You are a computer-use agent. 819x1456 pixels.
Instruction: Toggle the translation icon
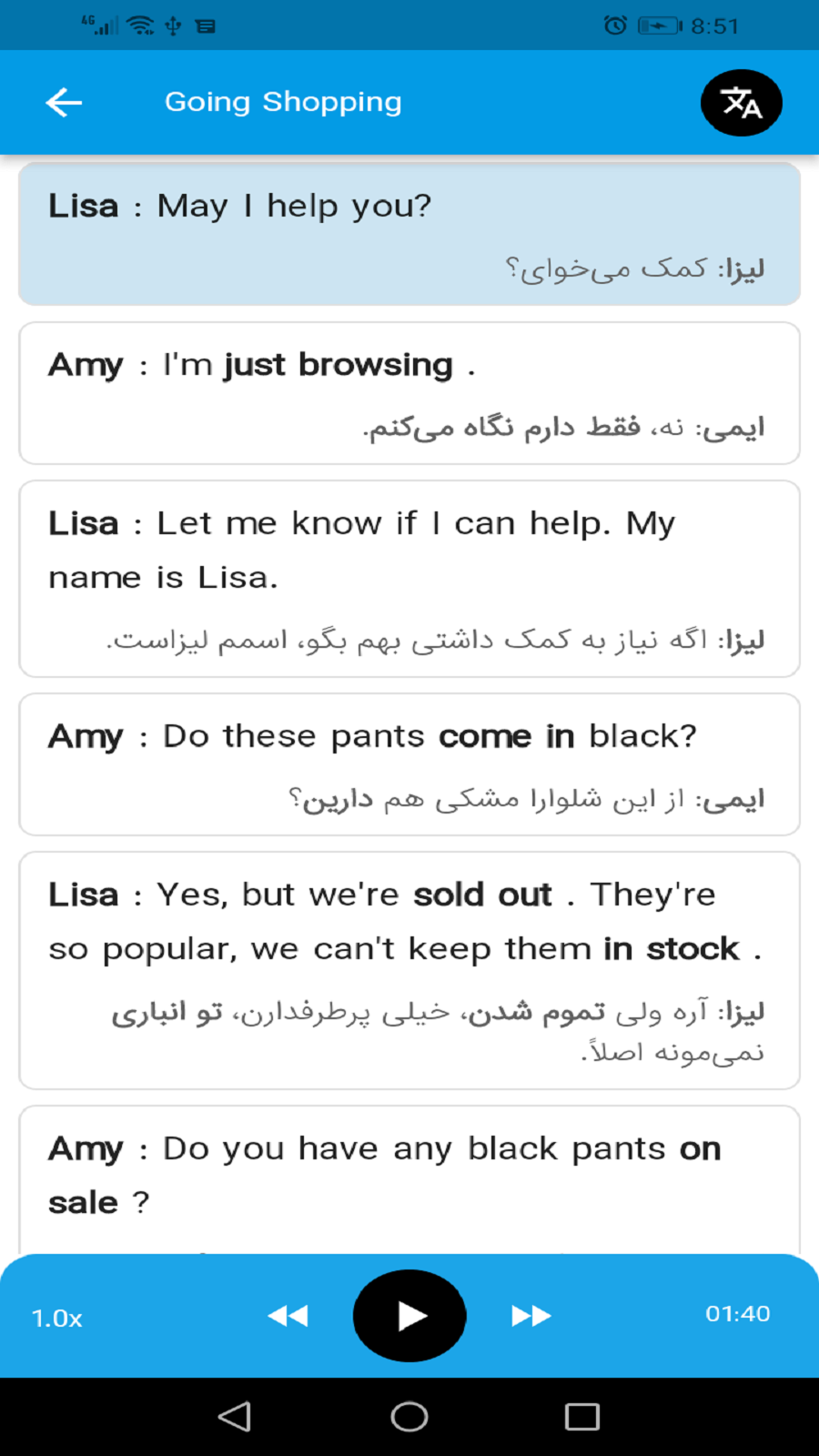[741, 103]
